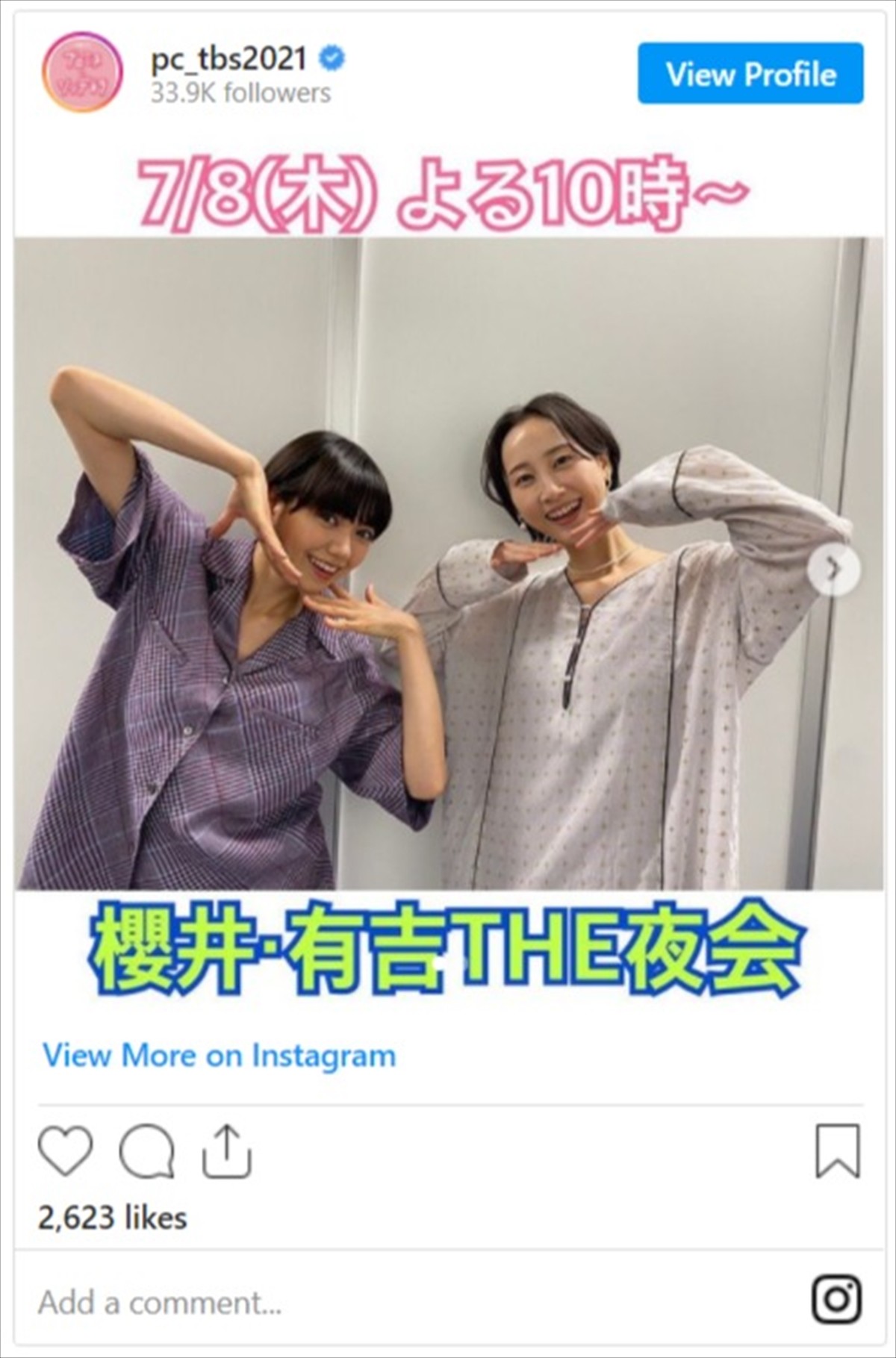Like this post with the heart icon
This screenshot has width=896, height=1358.
click(x=66, y=1151)
